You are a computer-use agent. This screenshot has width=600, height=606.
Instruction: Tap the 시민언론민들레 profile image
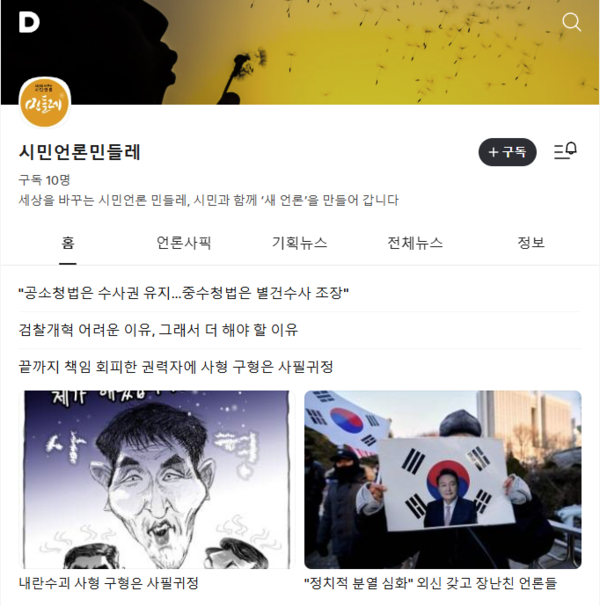point(45,103)
